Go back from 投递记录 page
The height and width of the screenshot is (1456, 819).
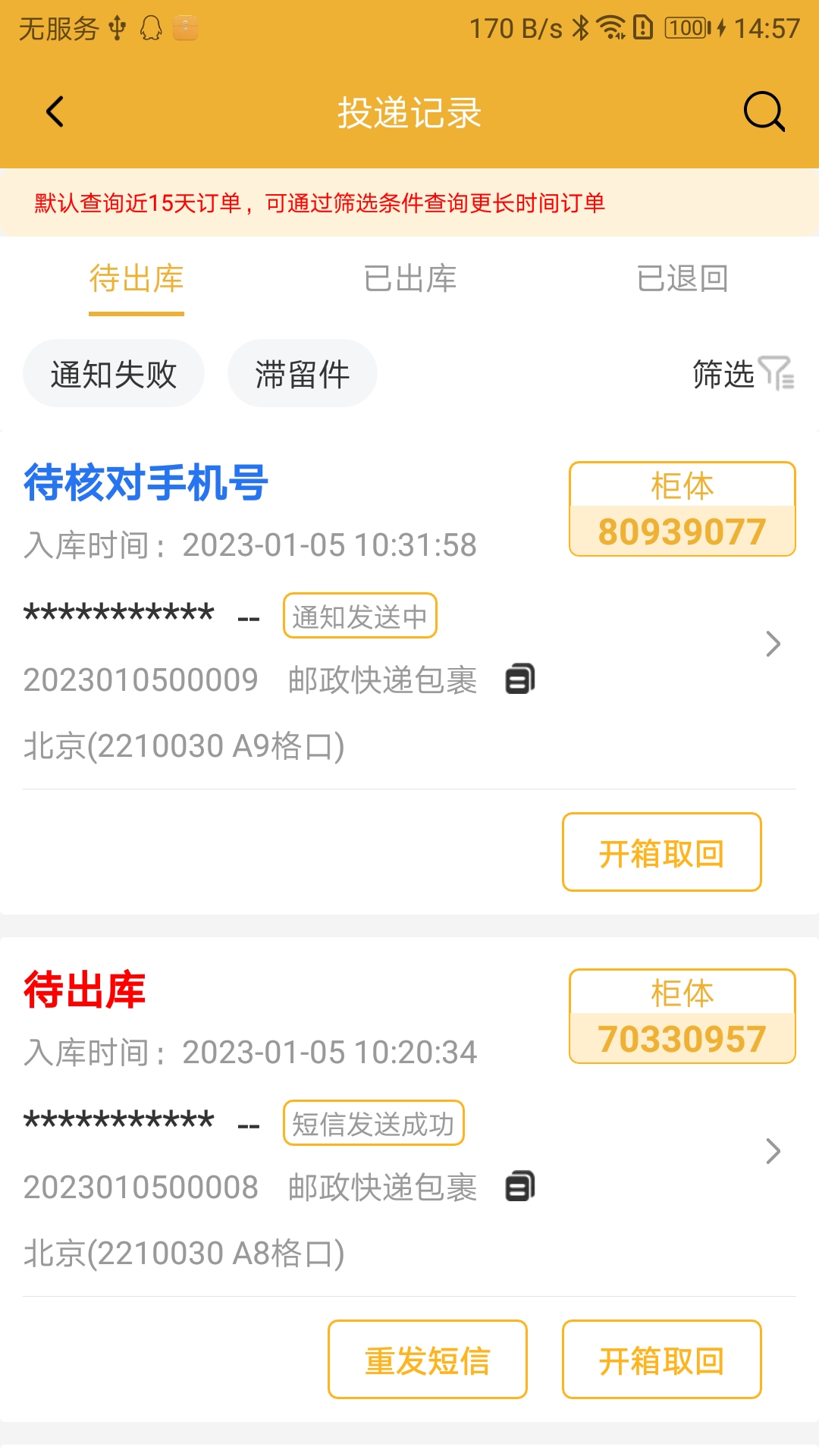(55, 112)
